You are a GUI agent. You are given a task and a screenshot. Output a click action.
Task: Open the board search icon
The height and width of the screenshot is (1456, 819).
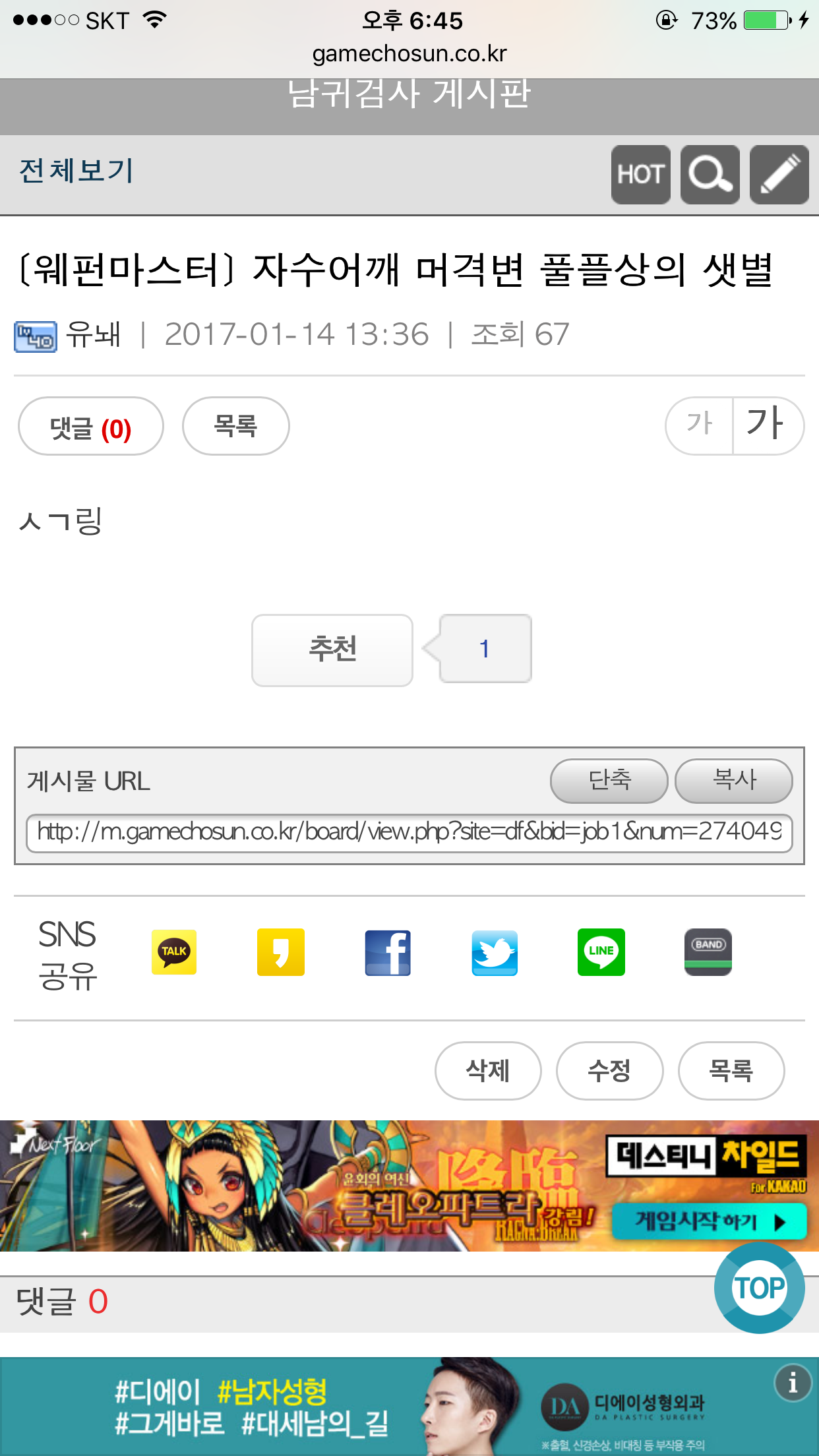click(x=710, y=175)
